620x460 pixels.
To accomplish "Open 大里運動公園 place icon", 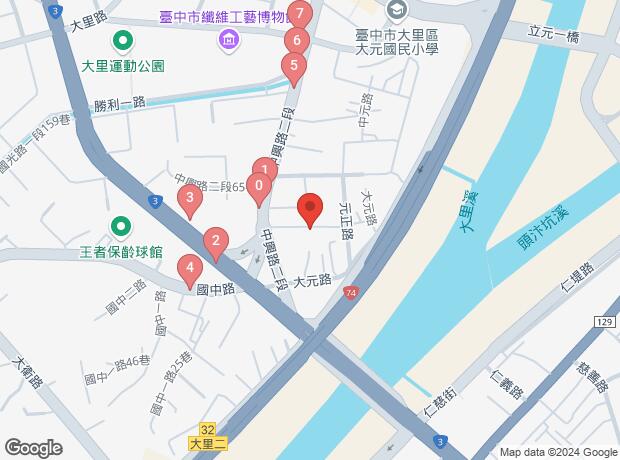I will click(123, 41).
